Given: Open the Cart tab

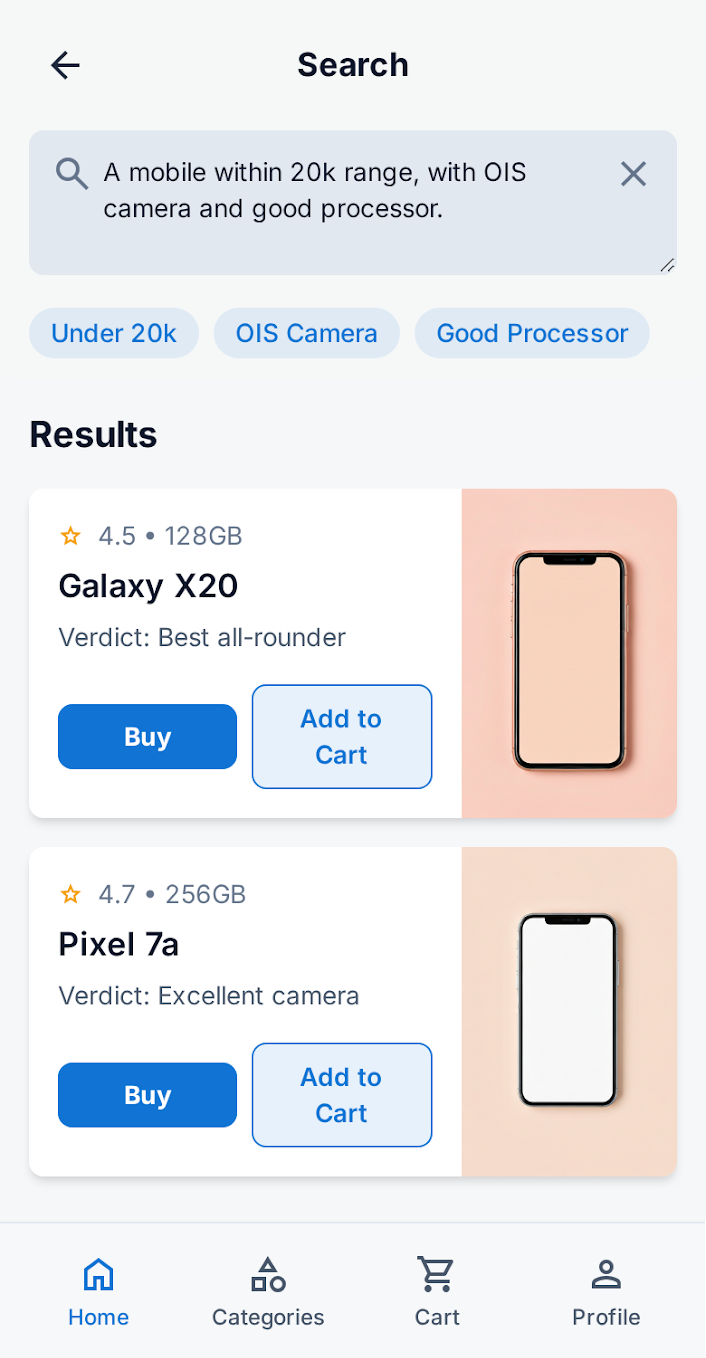Looking at the screenshot, I should coord(437,1291).
